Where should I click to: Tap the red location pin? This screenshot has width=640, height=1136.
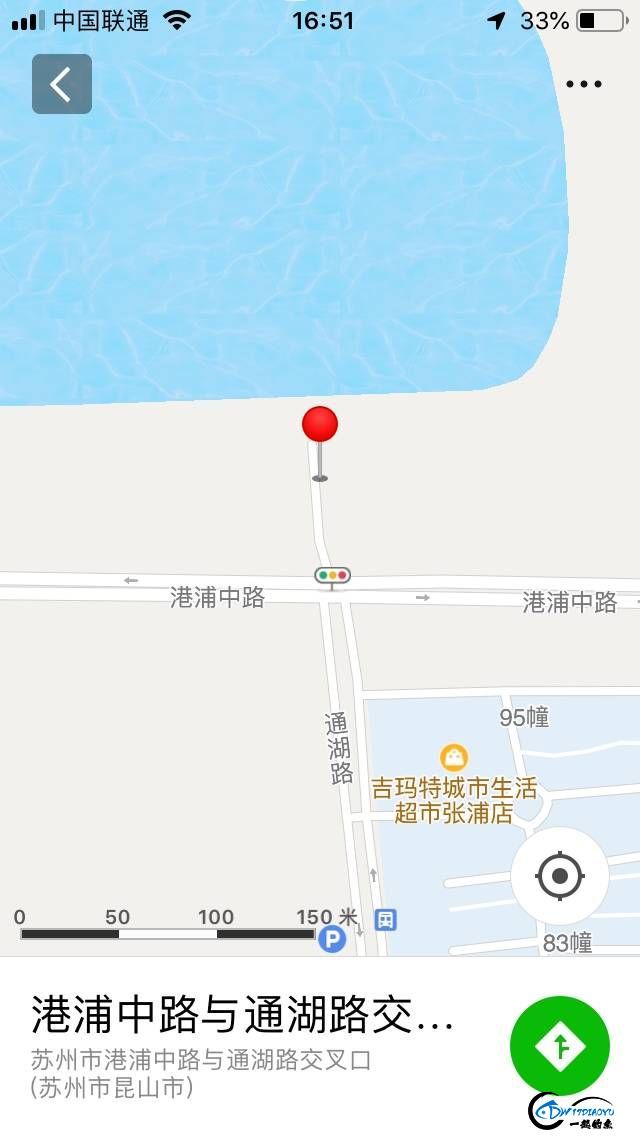coord(320,443)
